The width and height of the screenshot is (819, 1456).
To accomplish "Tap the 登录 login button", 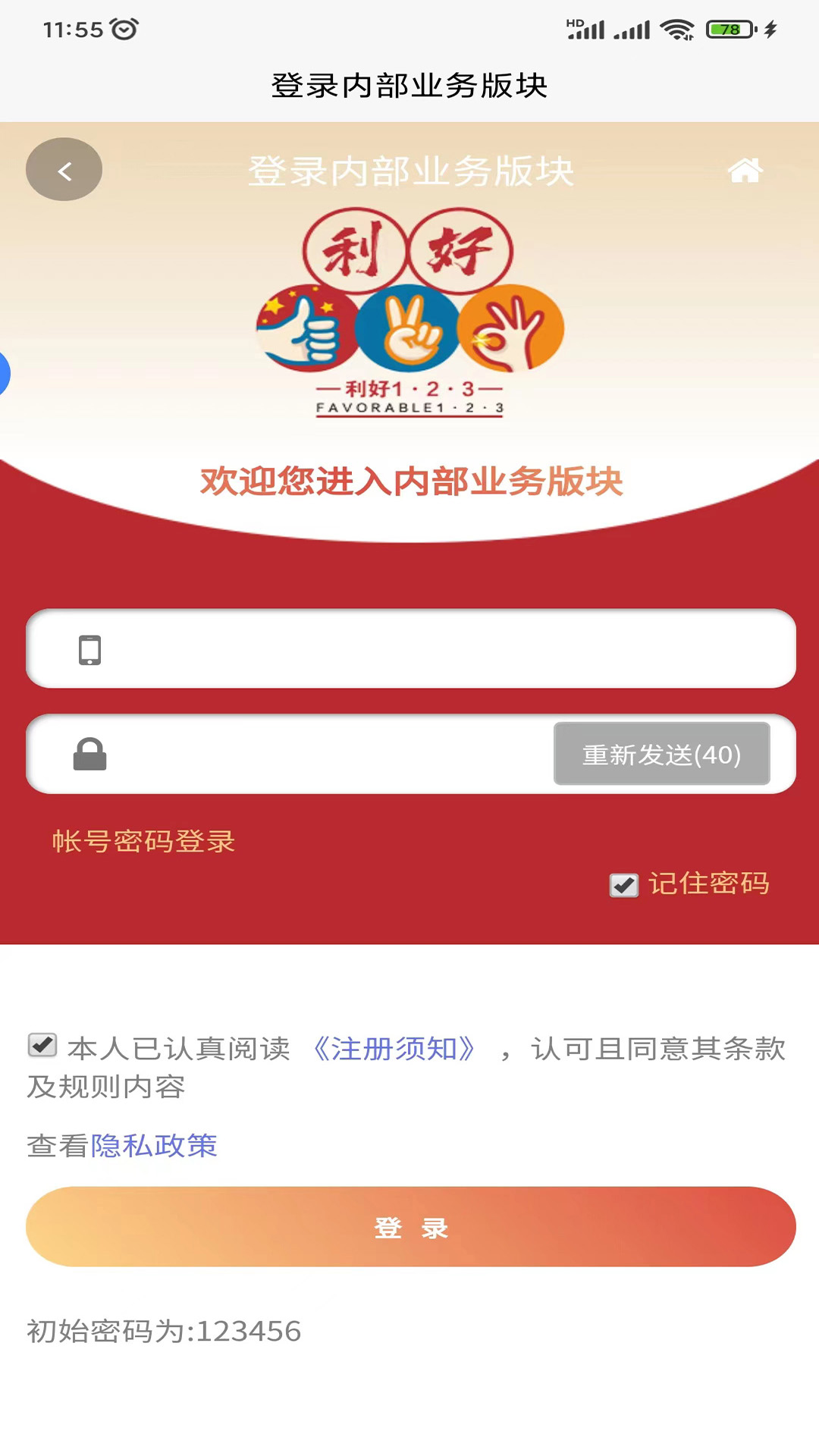I will [410, 1226].
